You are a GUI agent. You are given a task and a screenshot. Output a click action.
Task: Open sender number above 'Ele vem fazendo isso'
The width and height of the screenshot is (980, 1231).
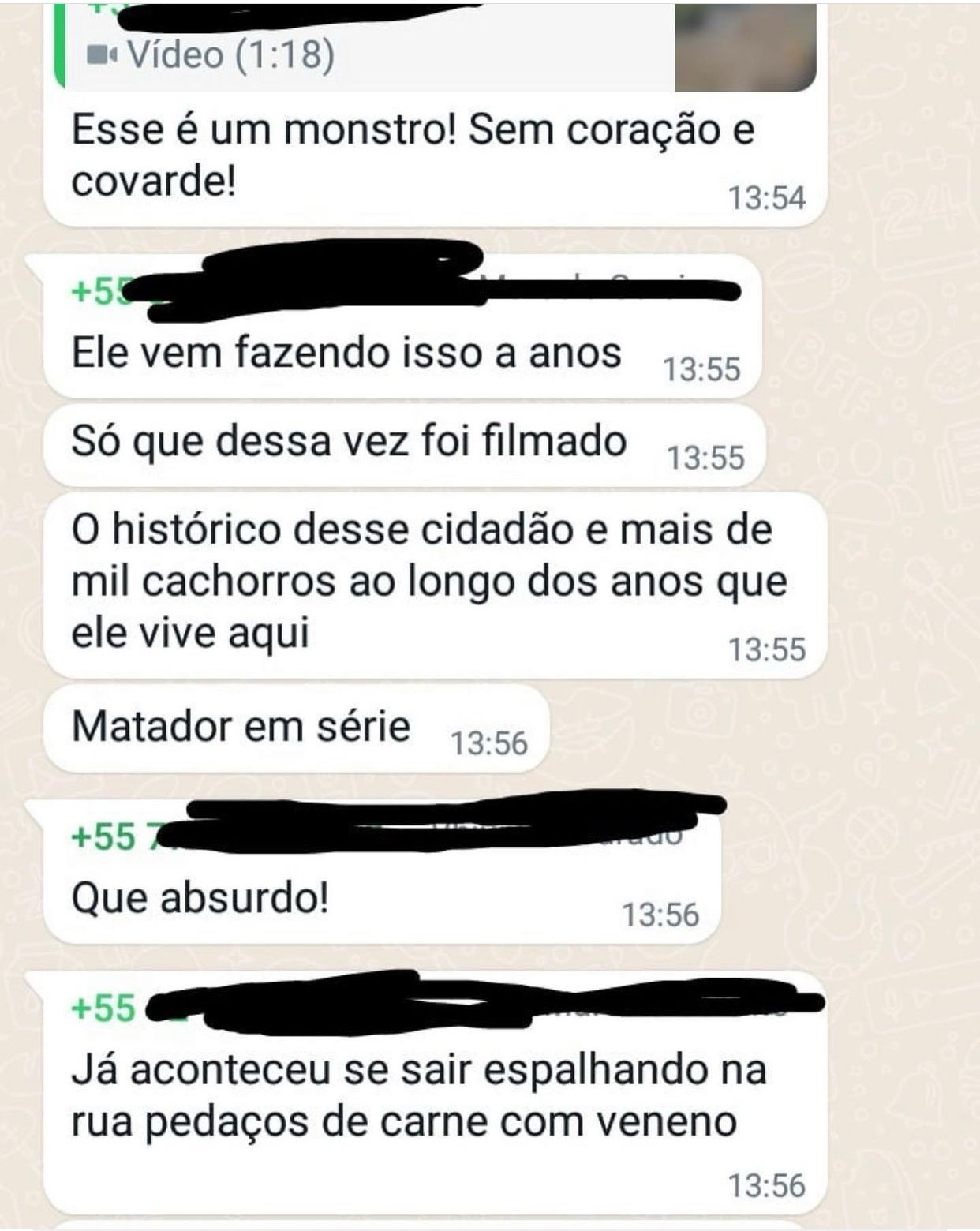click(x=100, y=291)
